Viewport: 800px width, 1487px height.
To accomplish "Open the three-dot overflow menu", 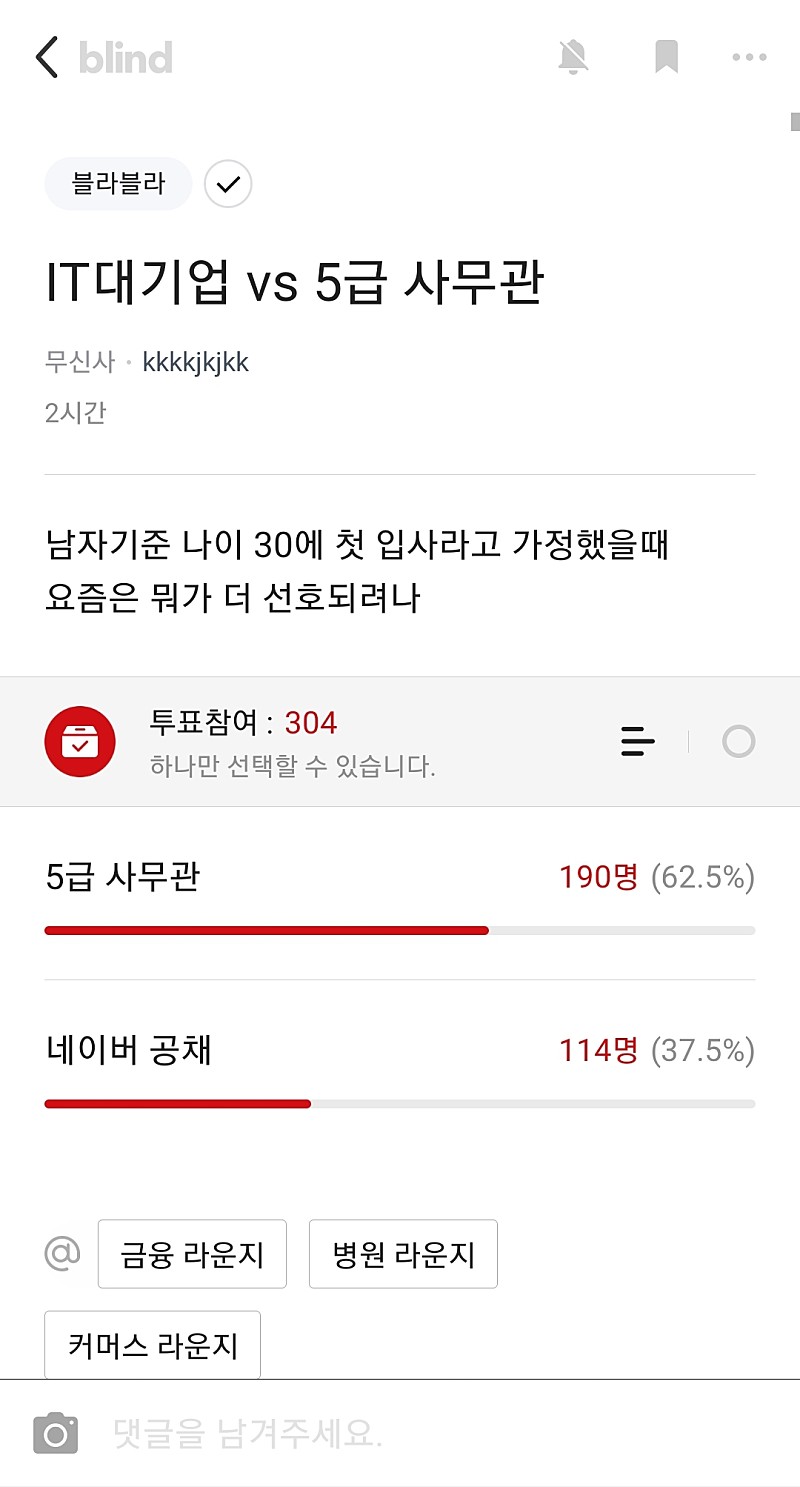I will tap(749, 58).
